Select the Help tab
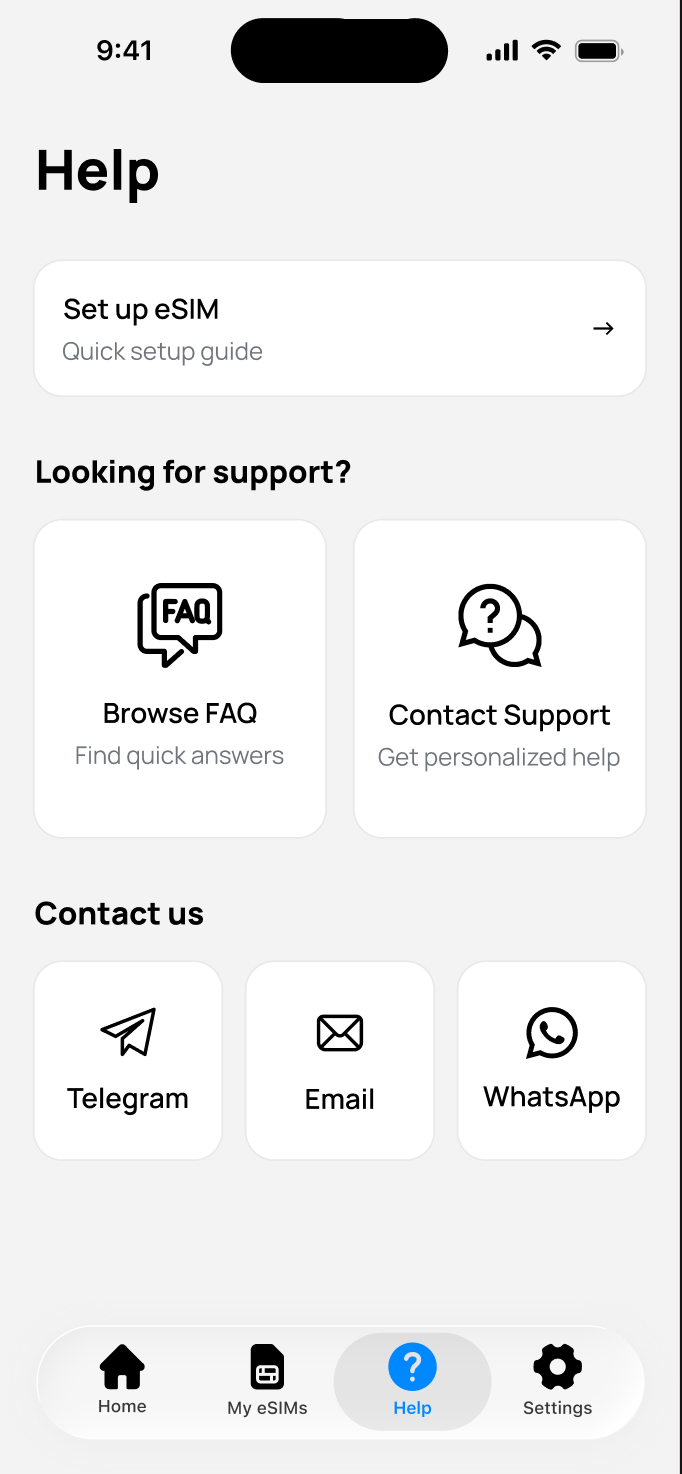This screenshot has width=682, height=1474. pos(412,1381)
